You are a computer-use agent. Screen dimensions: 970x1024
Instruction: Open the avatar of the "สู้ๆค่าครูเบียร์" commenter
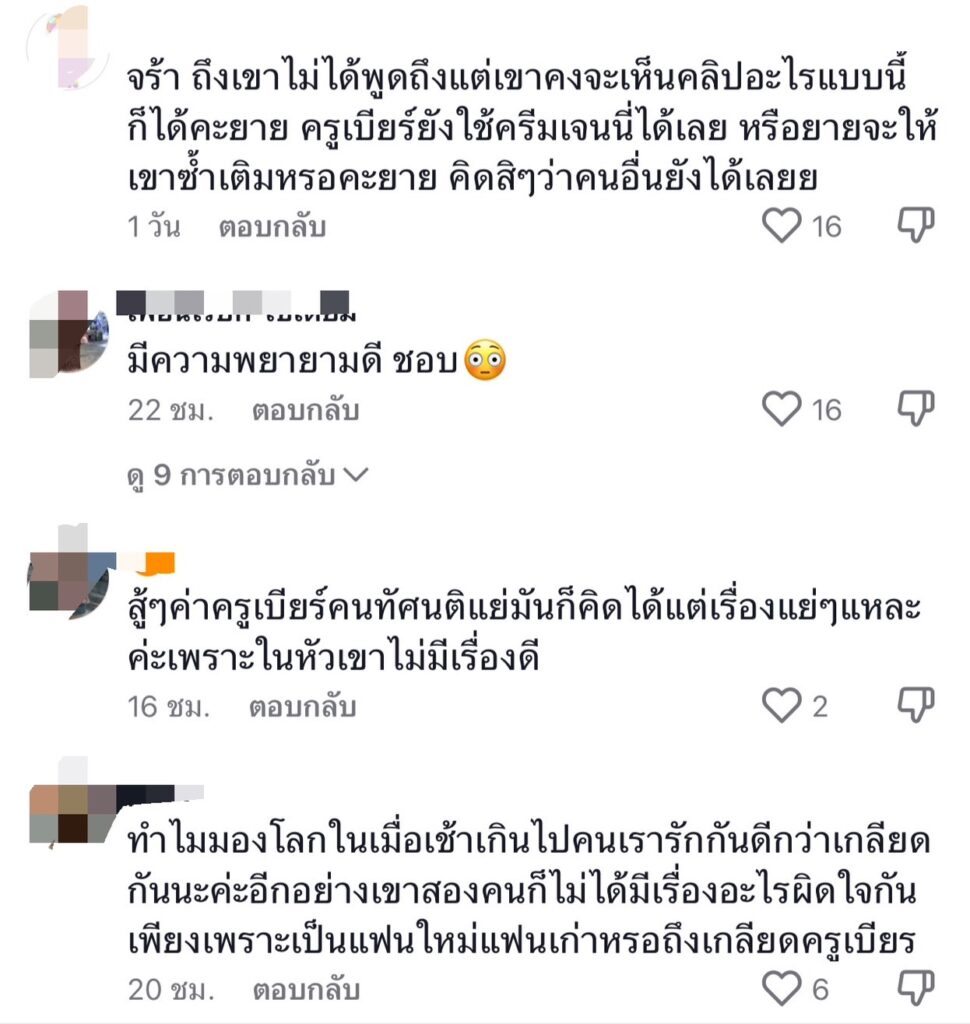68,572
